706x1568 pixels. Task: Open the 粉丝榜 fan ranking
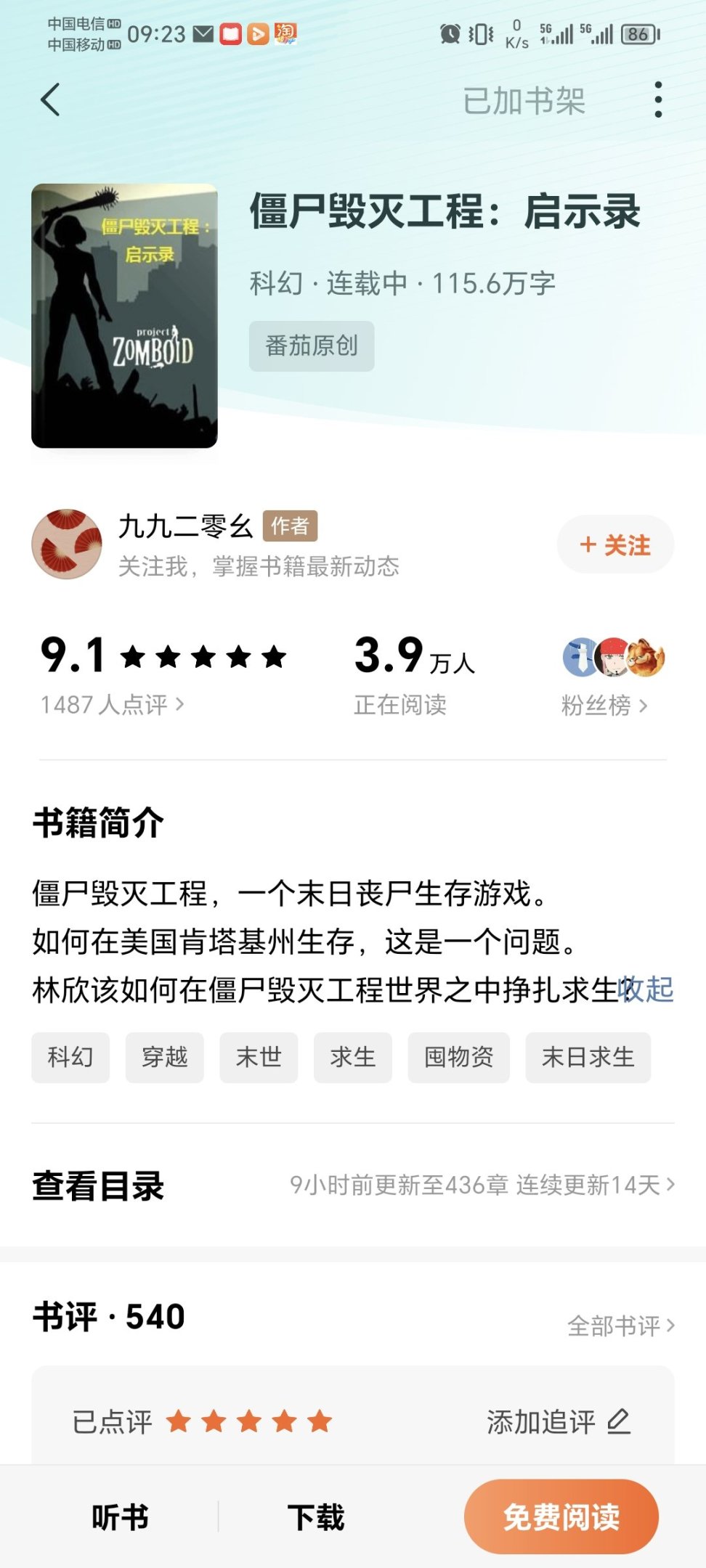tap(604, 705)
